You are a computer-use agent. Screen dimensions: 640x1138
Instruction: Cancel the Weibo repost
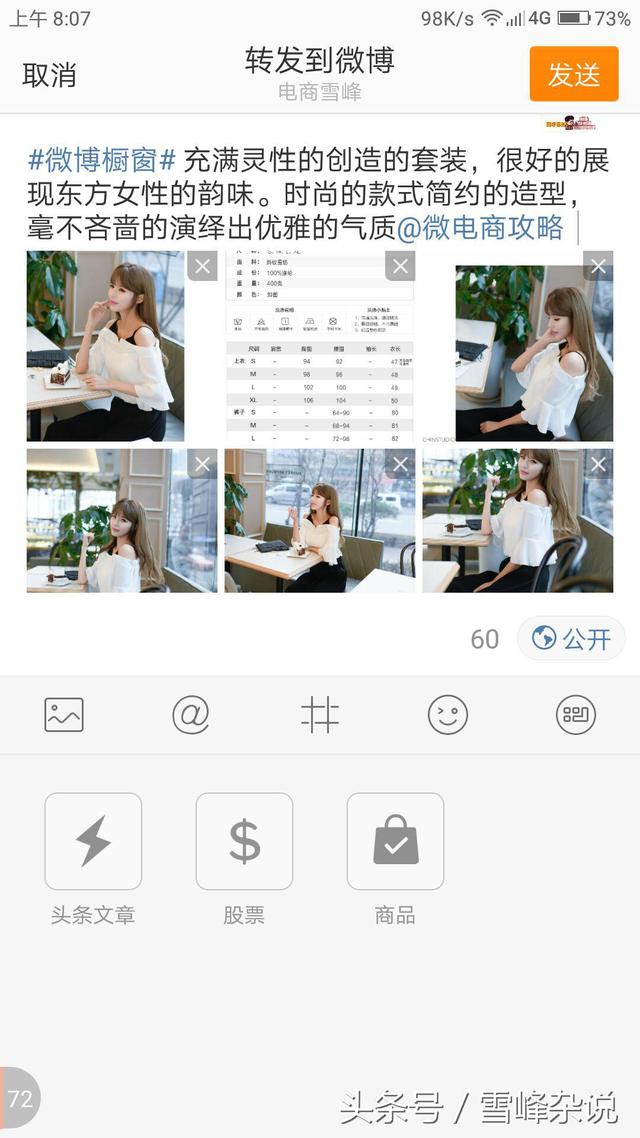click(x=49, y=75)
